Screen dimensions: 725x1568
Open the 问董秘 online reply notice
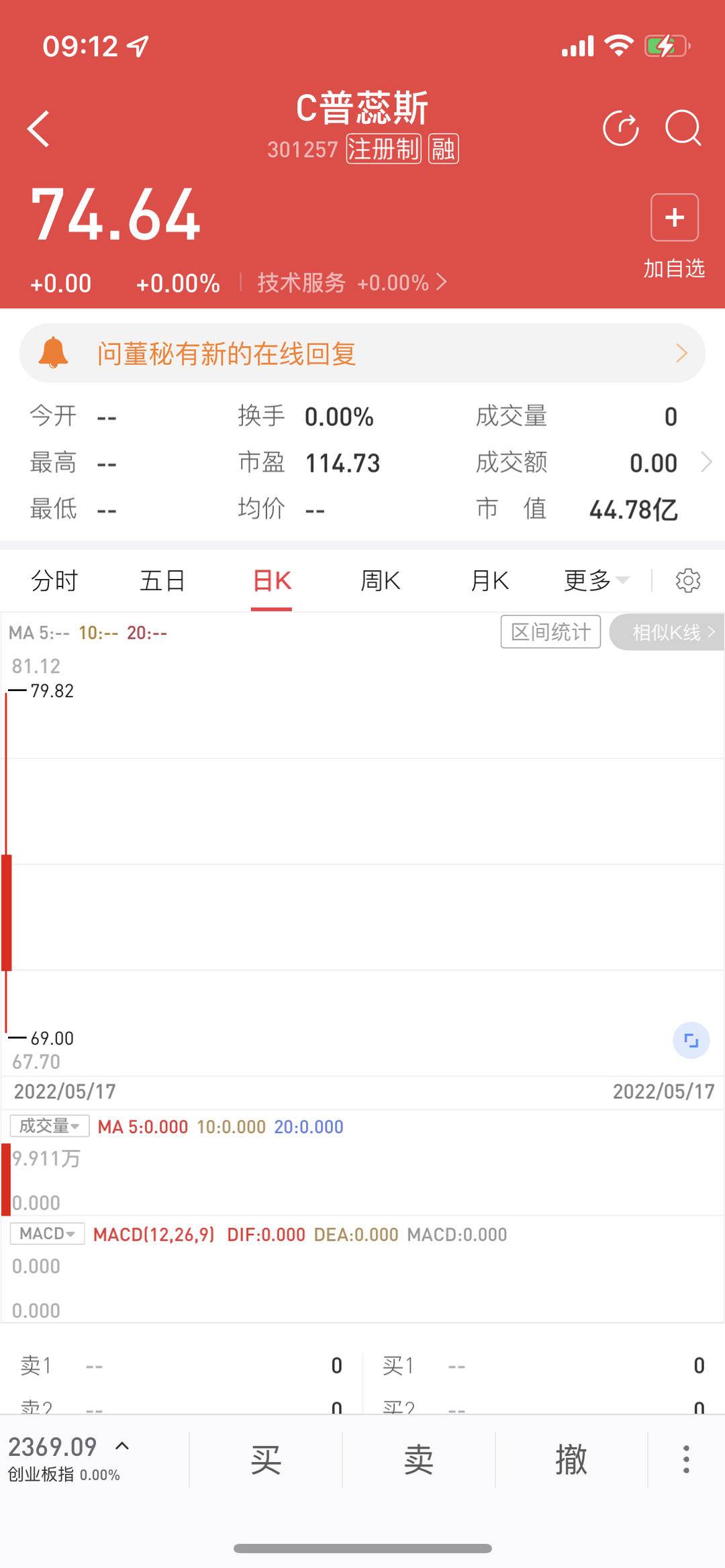click(x=362, y=354)
